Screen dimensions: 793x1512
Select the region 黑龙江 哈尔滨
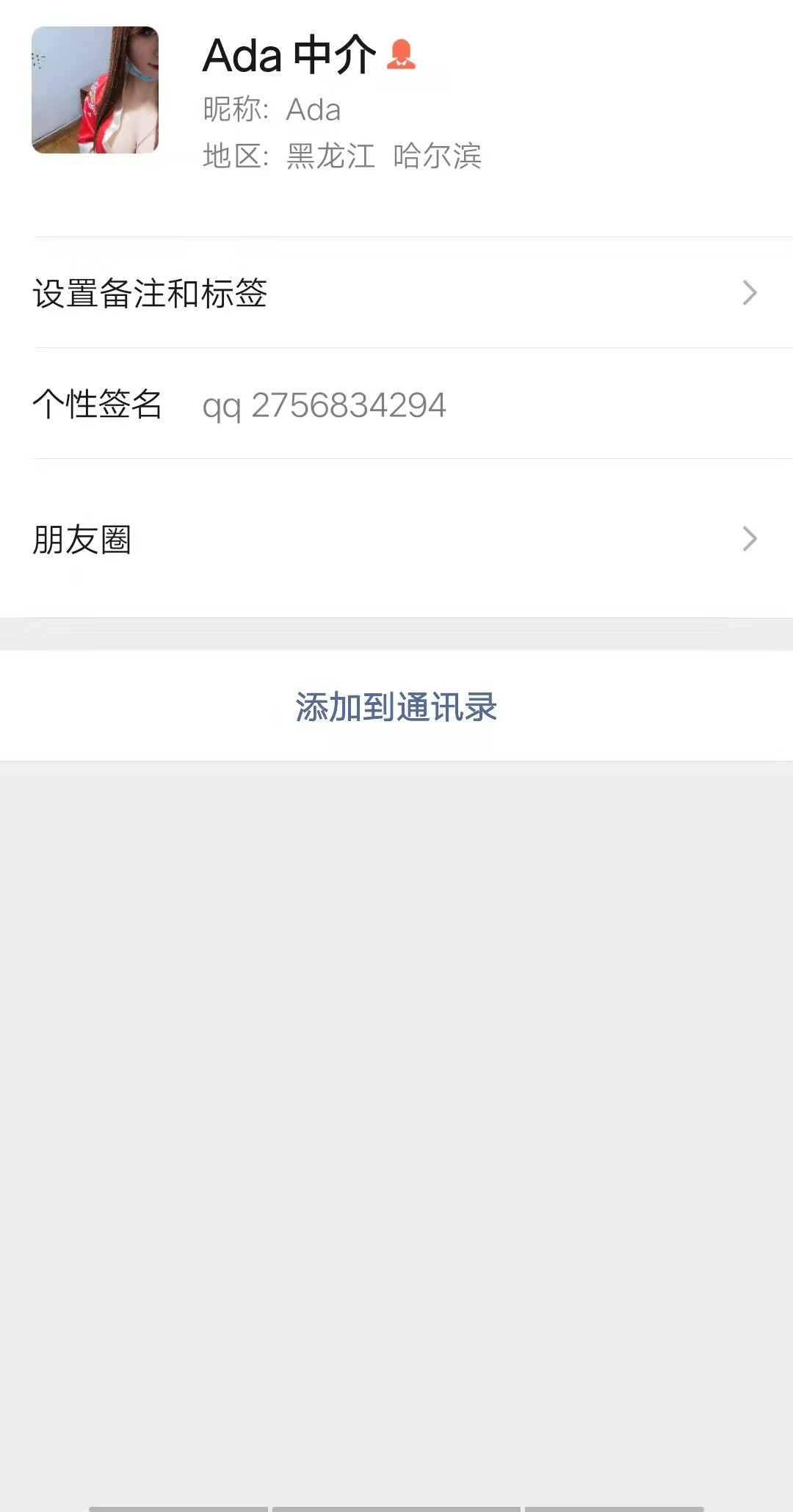pyautogui.click(x=382, y=157)
